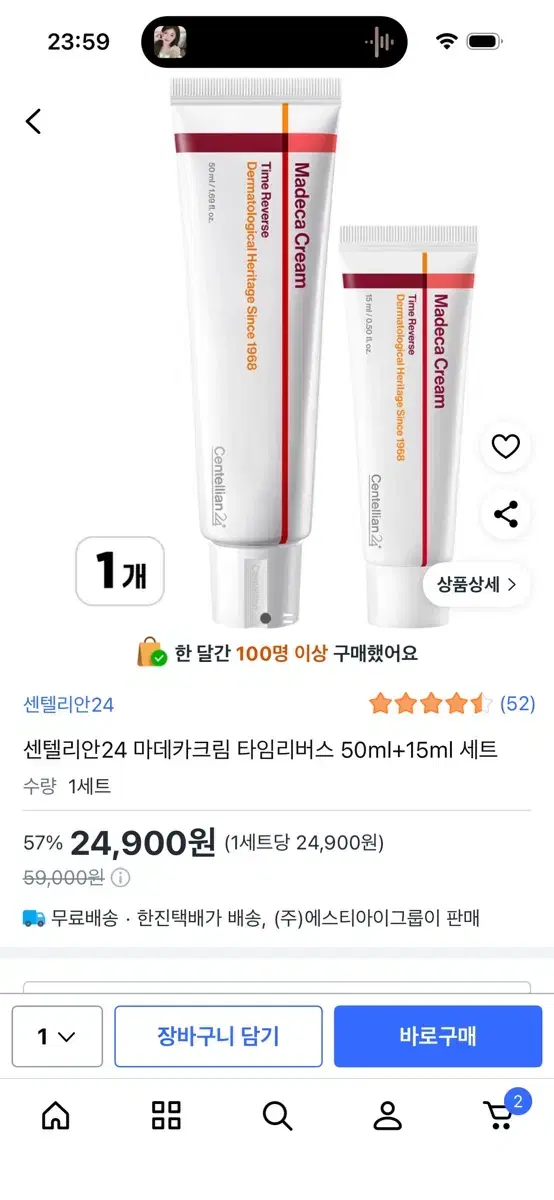Open the 센텔리안24 brand link
The width and height of the screenshot is (554, 1200).
(68, 704)
